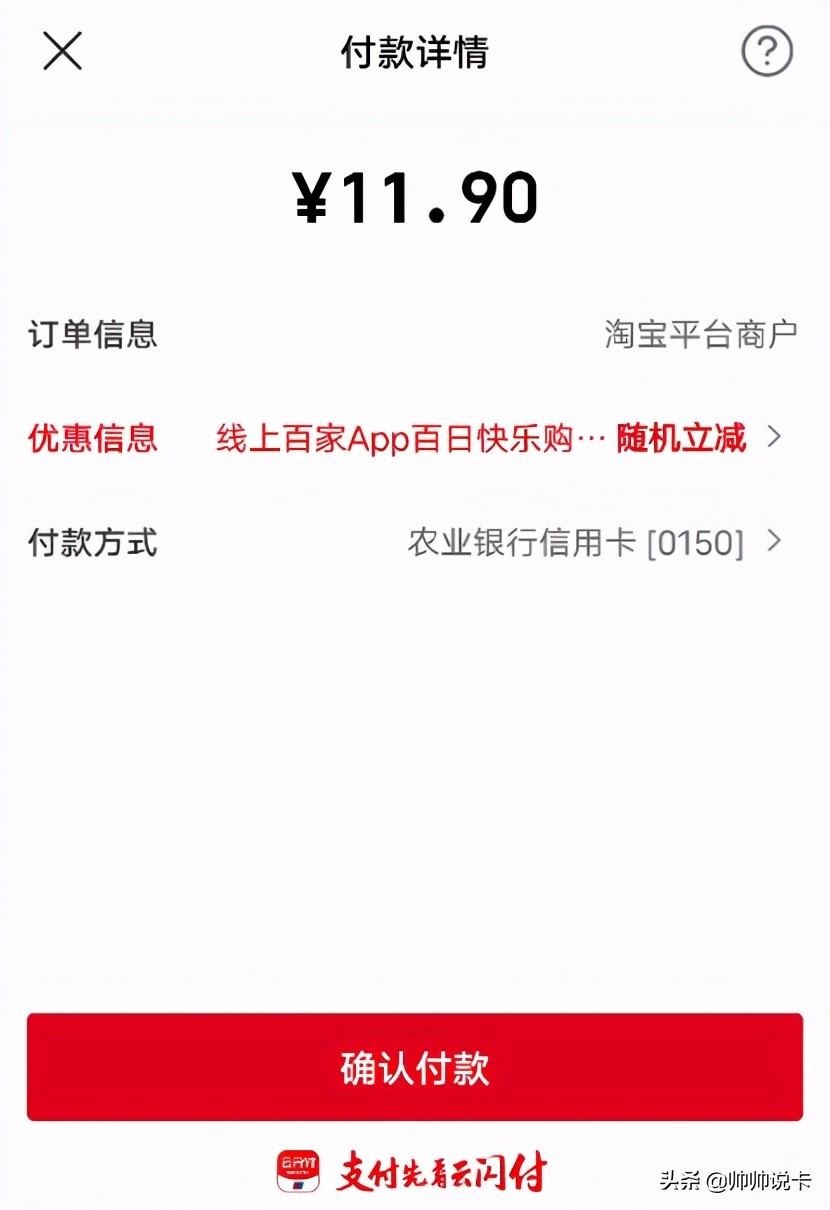The width and height of the screenshot is (830, 1210).
Task: Open the 订单信息 row
Action: point(415,335)
